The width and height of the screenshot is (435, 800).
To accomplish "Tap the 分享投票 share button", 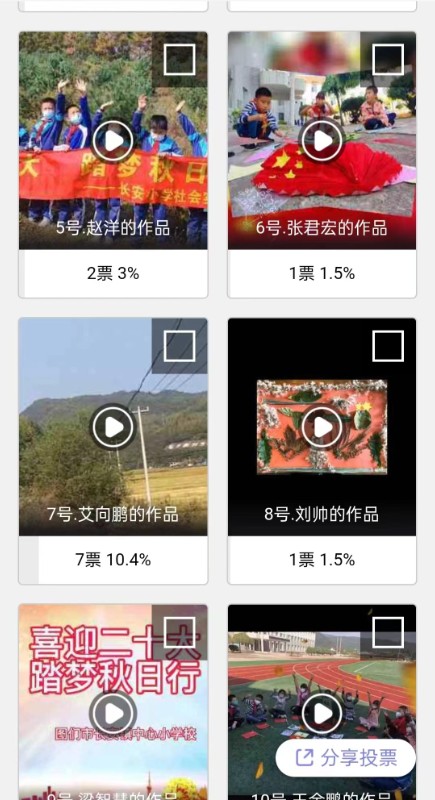I will 346,758.
